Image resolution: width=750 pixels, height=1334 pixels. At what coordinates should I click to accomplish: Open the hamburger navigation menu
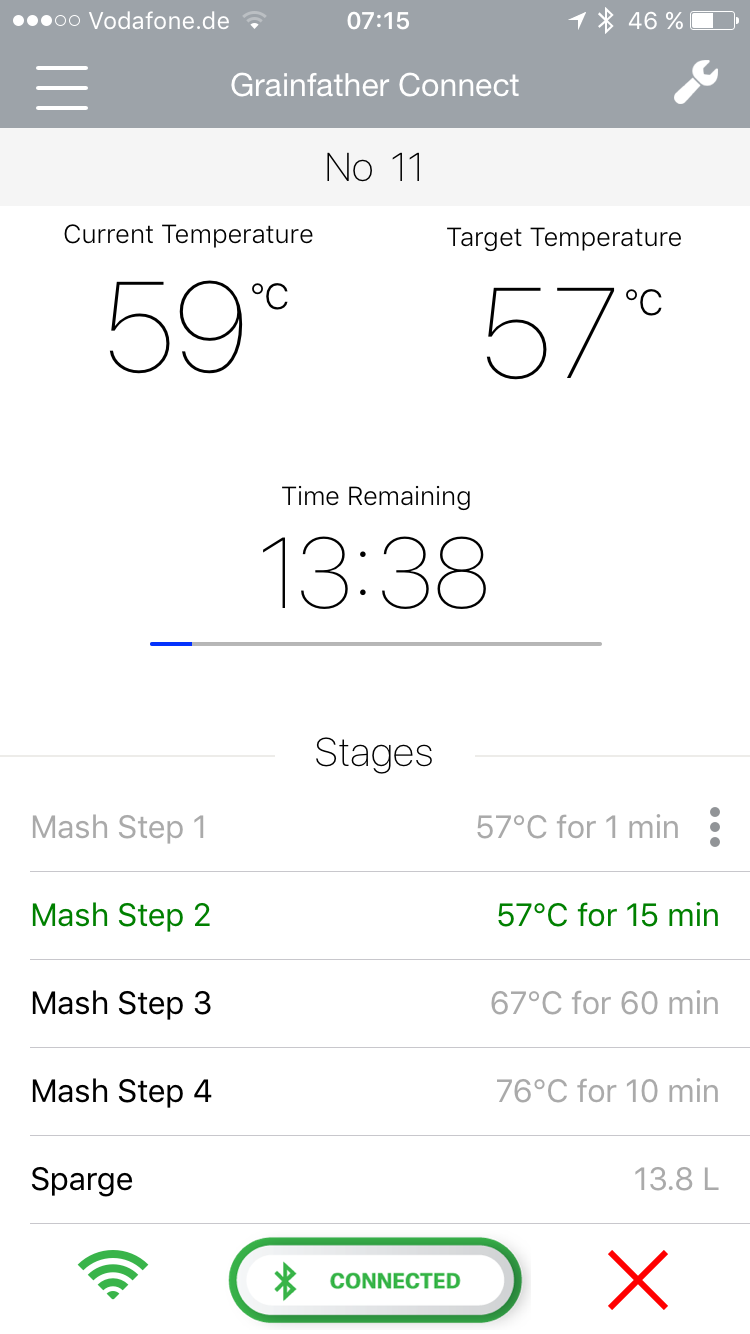click(62, 87)
